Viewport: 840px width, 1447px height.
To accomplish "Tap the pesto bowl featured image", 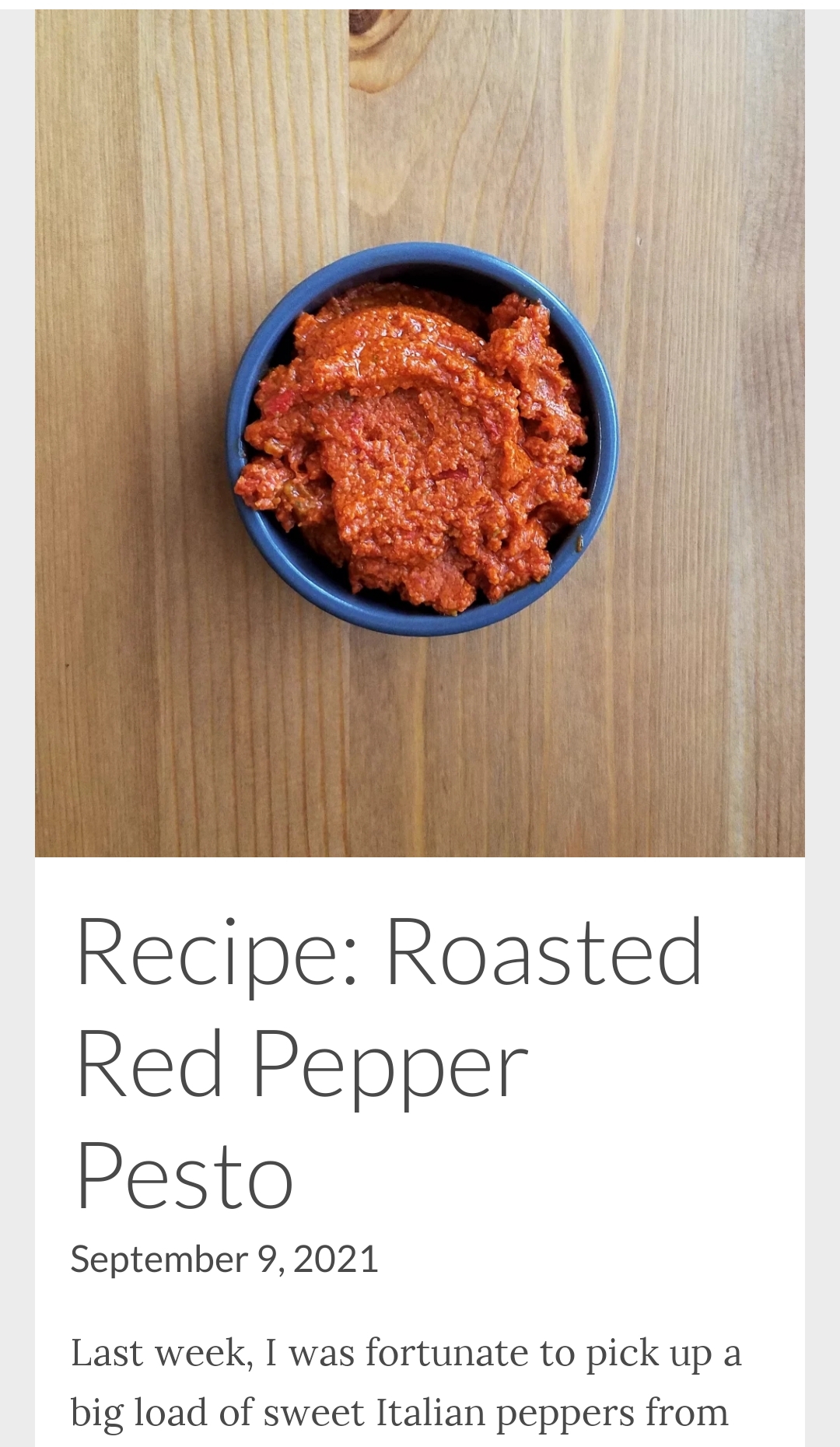I will pos(420,436).
